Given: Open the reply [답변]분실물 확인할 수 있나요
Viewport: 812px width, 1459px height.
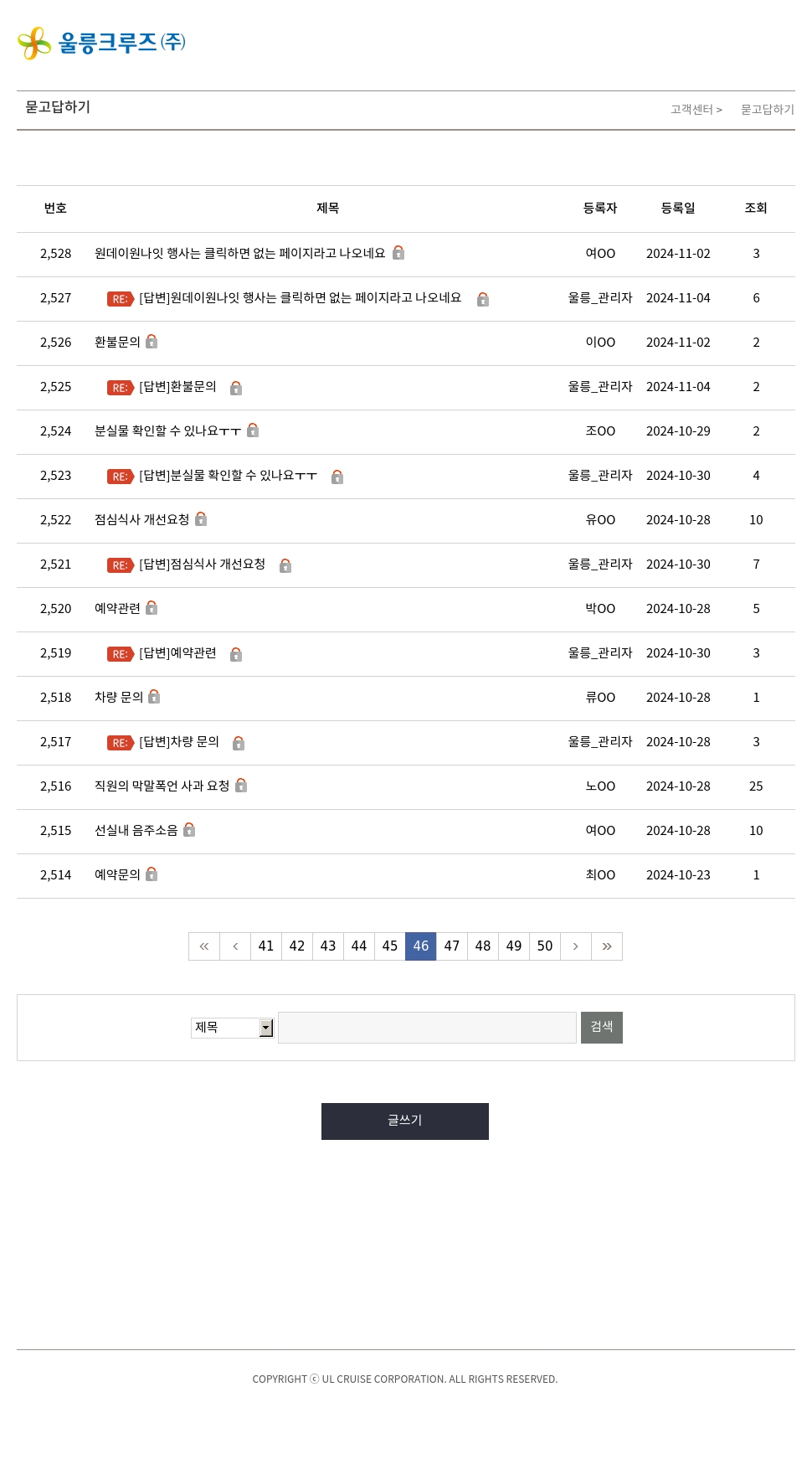Looking at the screenshot, I should point(228,475).
